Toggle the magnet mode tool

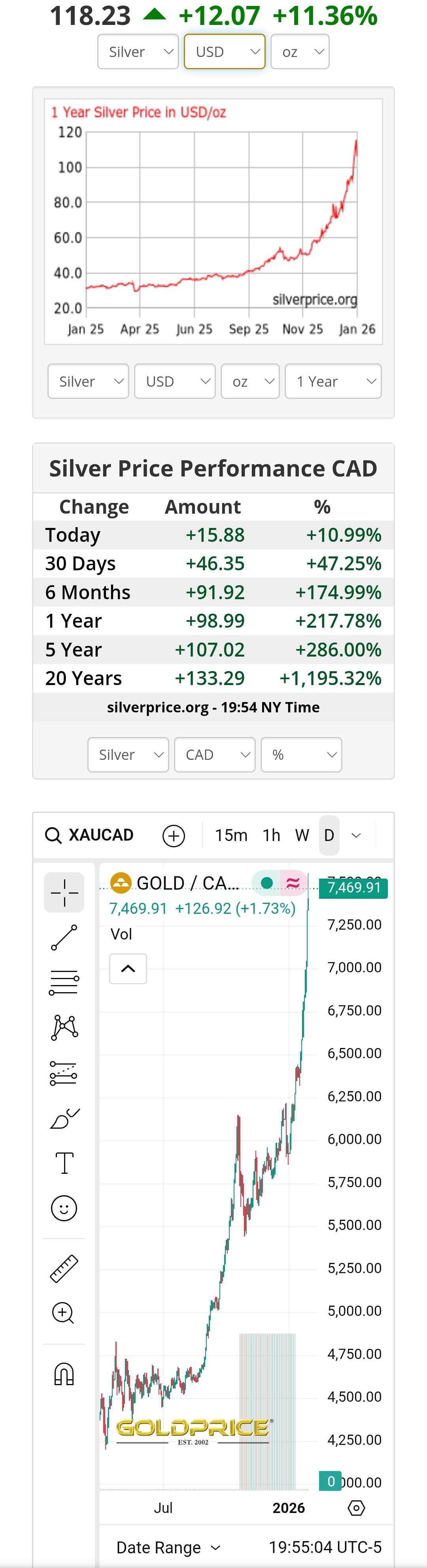click(x=64, y=1374)
